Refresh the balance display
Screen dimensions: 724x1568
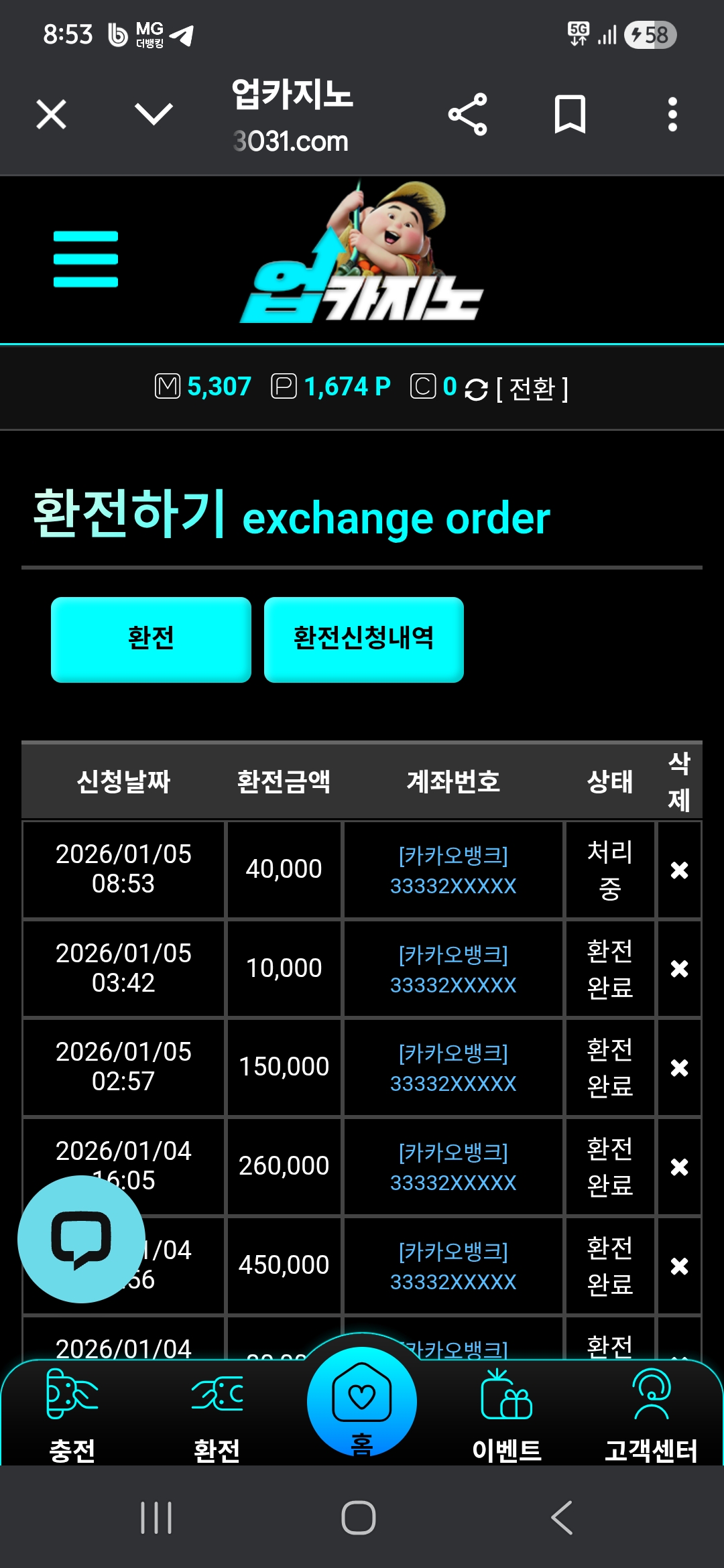(476, 389)
